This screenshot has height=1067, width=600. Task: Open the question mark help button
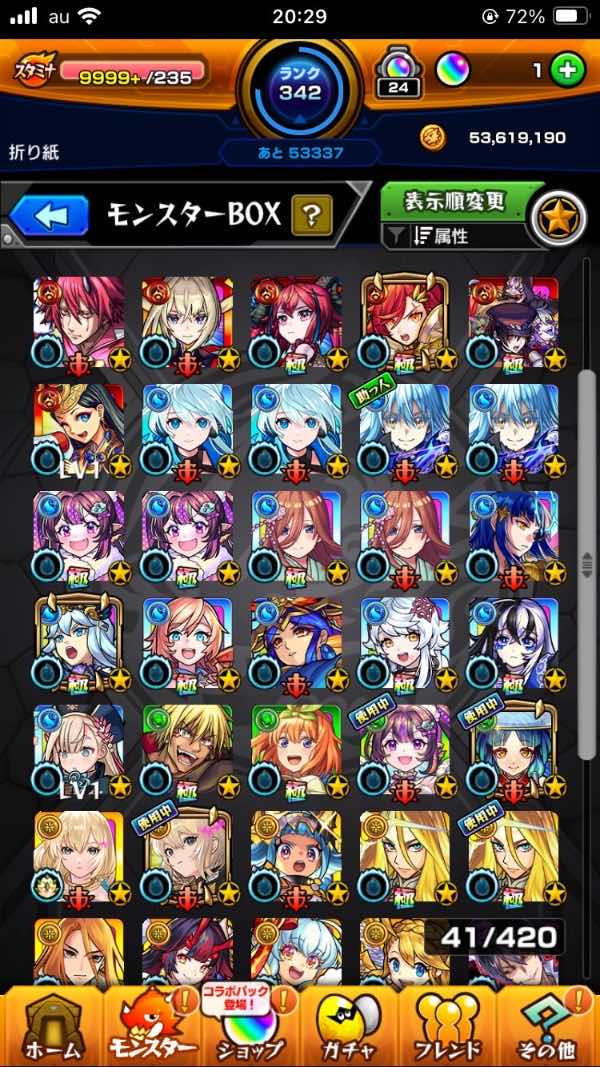point(312,214)
